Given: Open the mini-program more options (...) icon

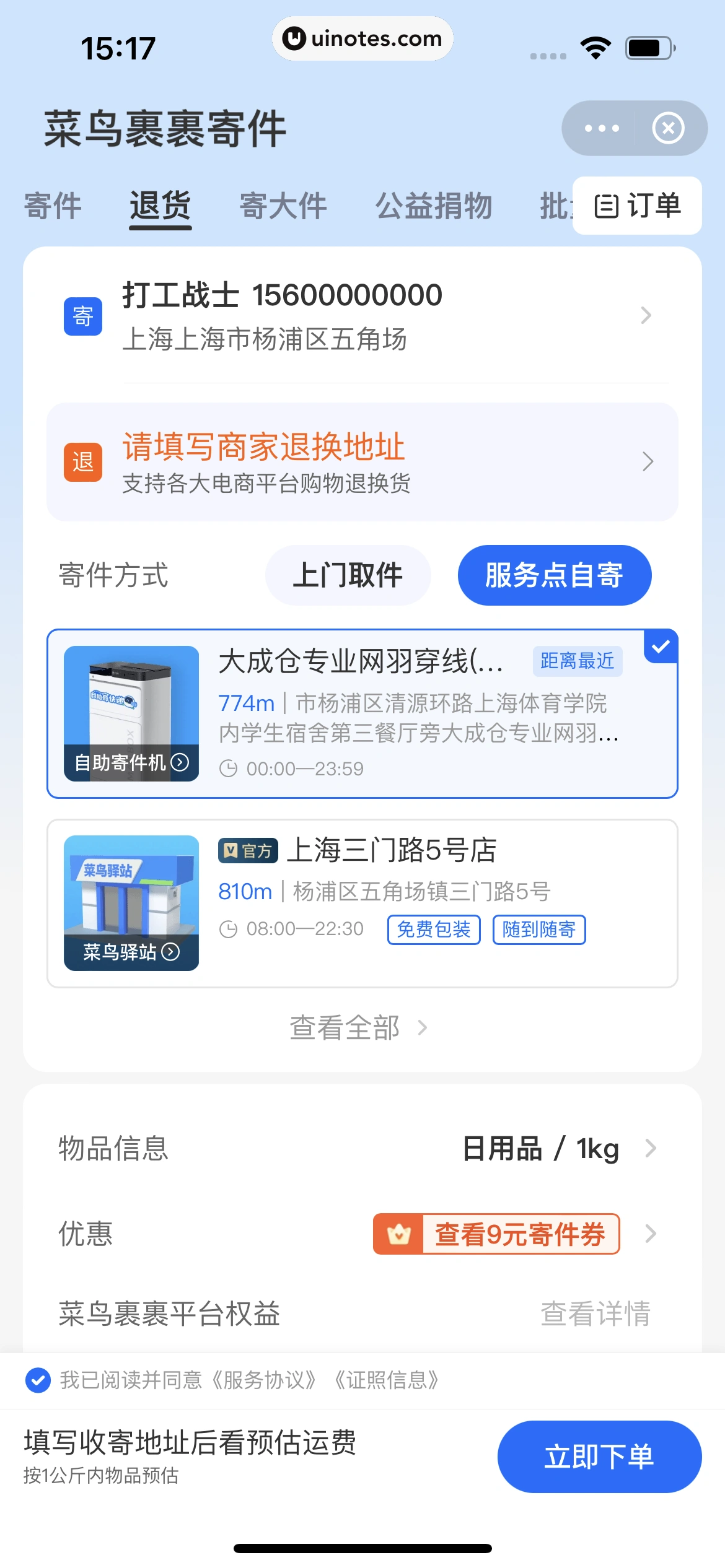Looking at the screenshot, I should click(600, 128).
